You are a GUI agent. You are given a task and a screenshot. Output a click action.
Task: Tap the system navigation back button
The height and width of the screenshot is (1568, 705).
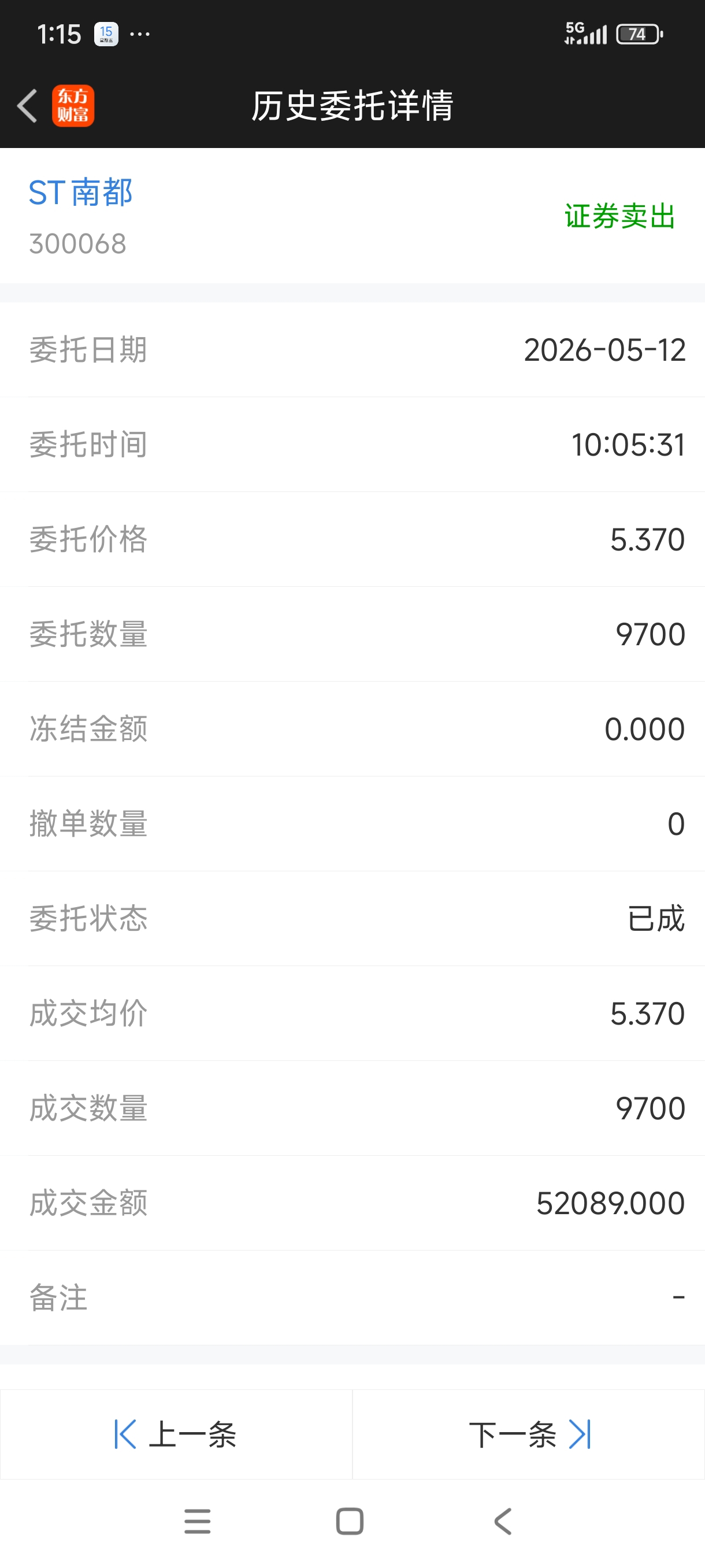click(503, 1521)
